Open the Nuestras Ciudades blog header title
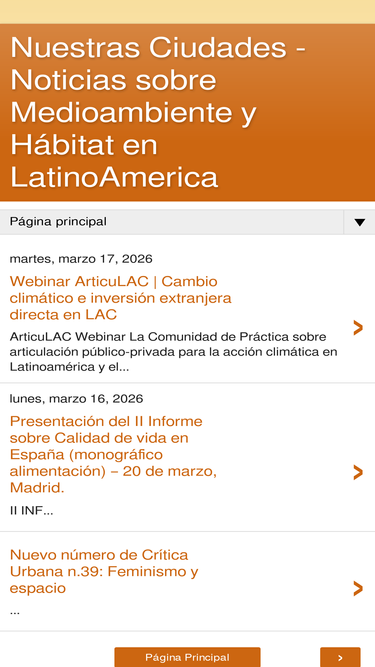The width and height of the screenshot is (375, 667). click(158, 112)
